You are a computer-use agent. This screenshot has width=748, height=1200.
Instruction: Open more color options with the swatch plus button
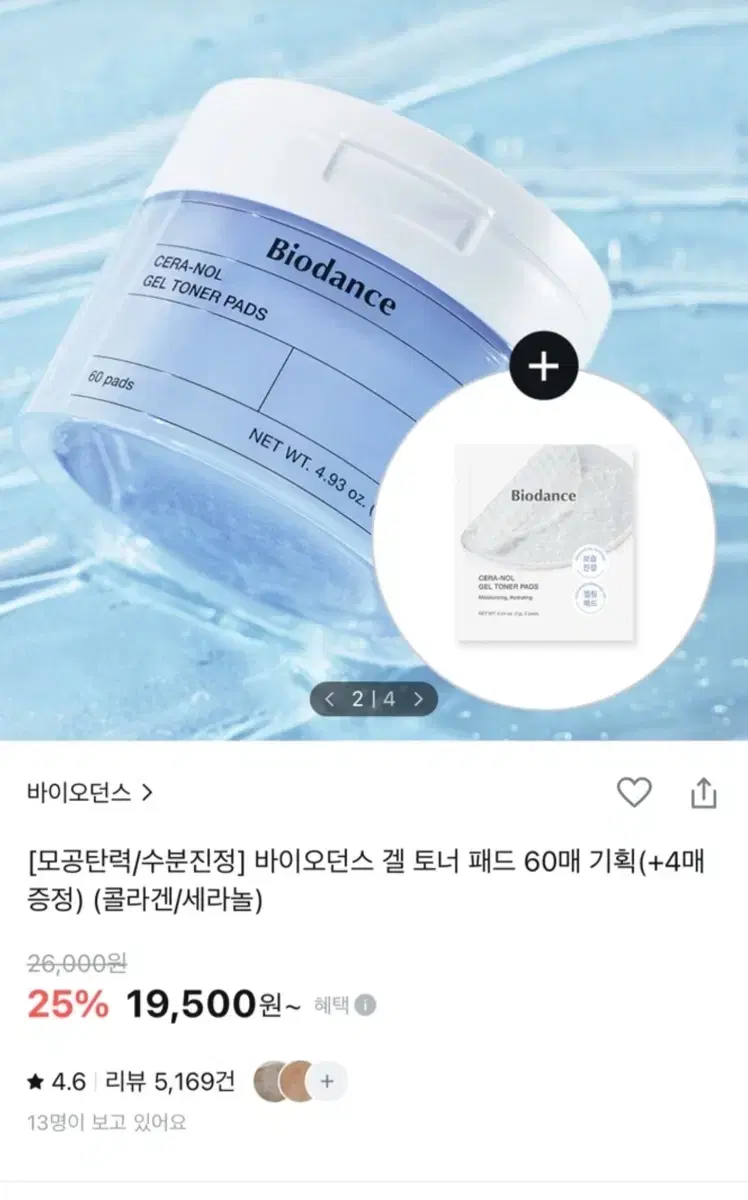tap(326, 1081)
